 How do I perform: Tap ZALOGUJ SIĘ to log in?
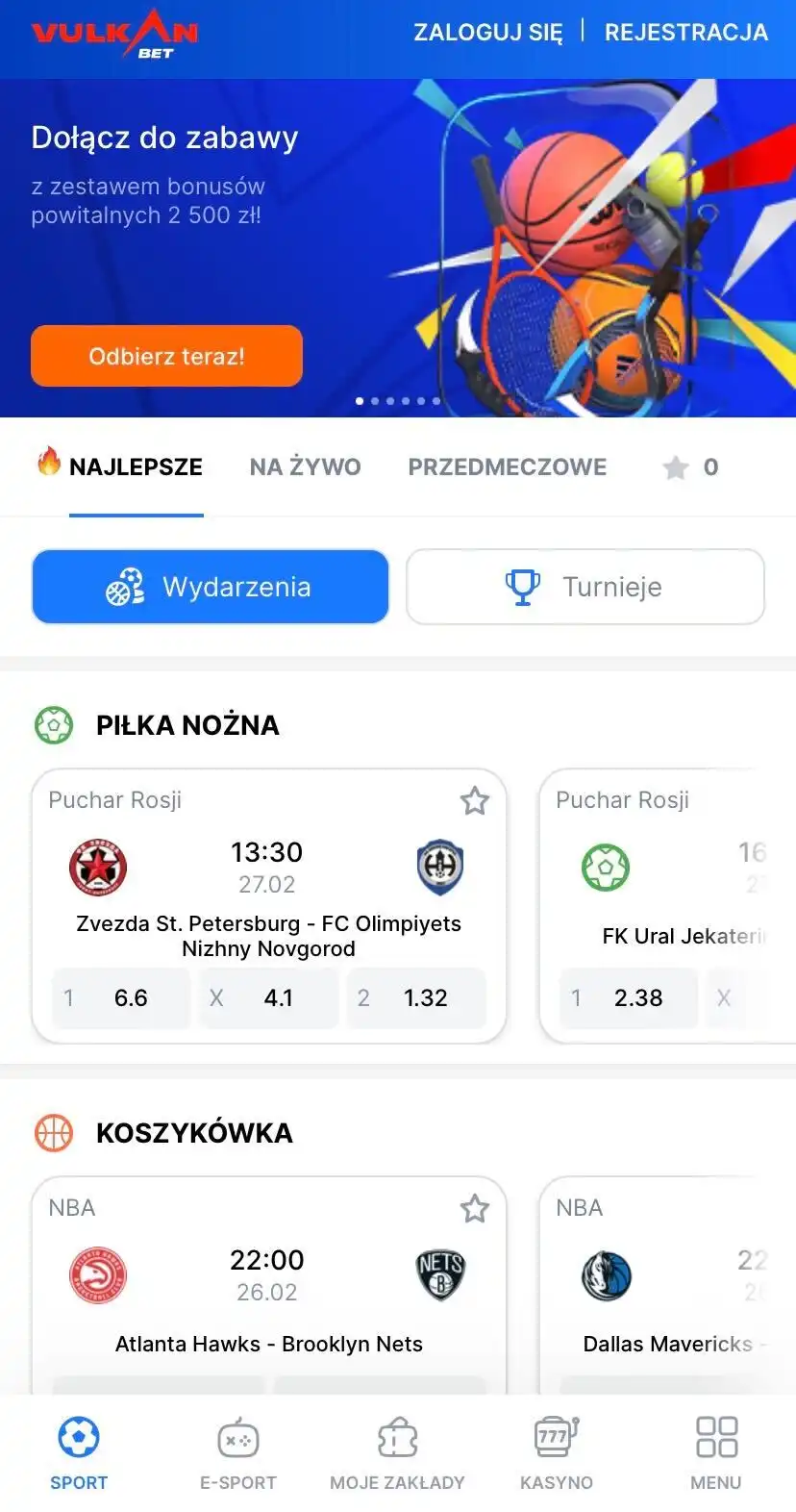click(487, 32)
